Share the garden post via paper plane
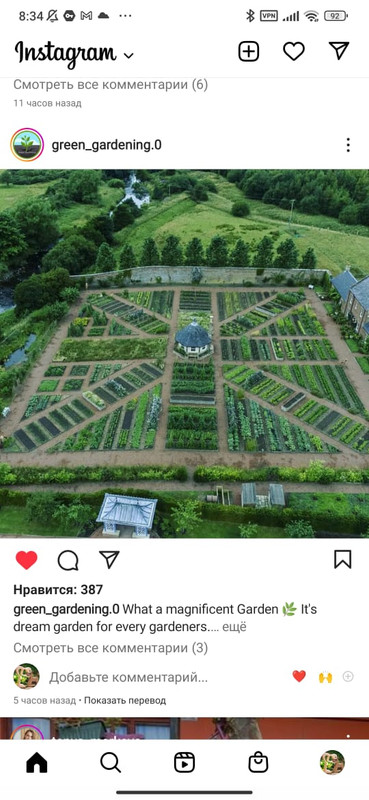The height and width of the screenshot is (800, 369). coord(109,560)
